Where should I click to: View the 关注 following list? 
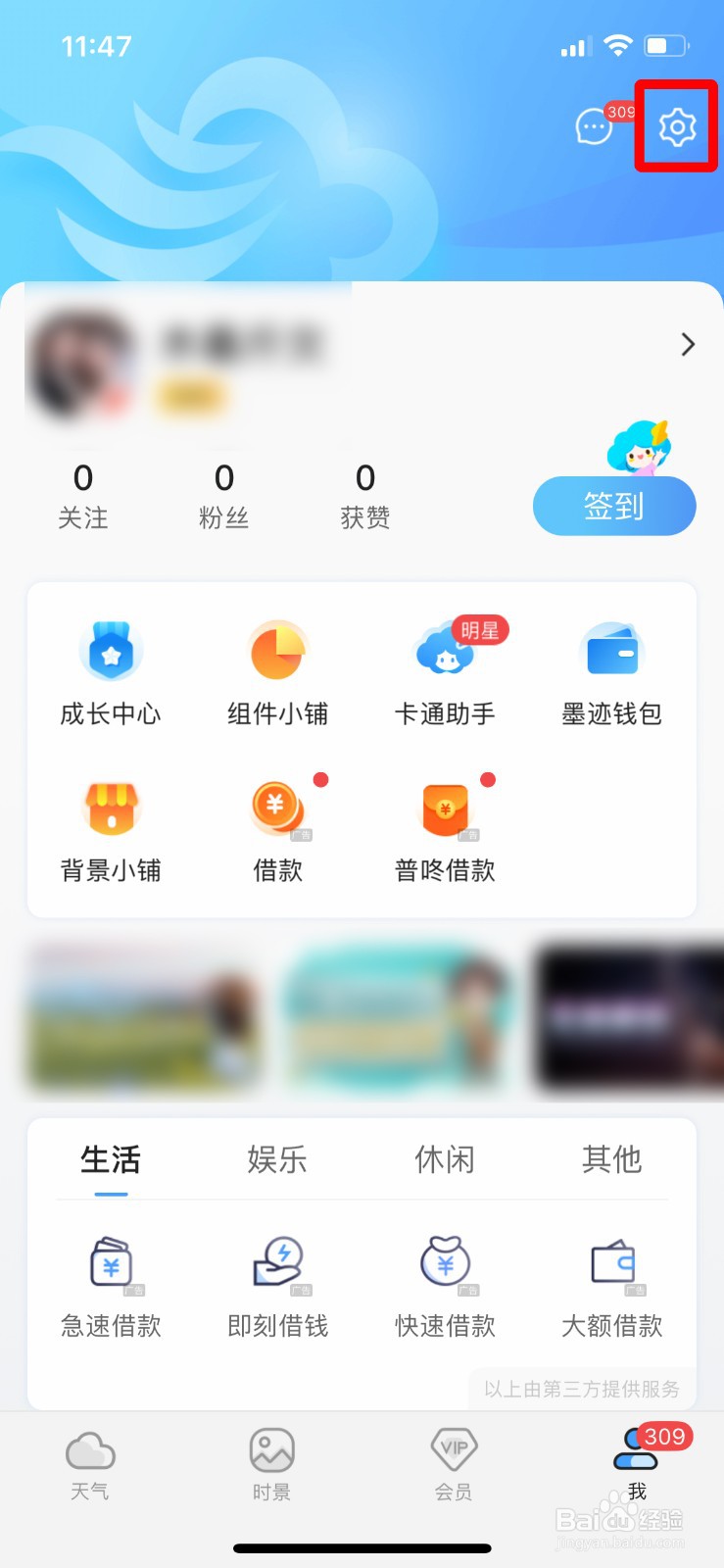[x=83, y=496]
